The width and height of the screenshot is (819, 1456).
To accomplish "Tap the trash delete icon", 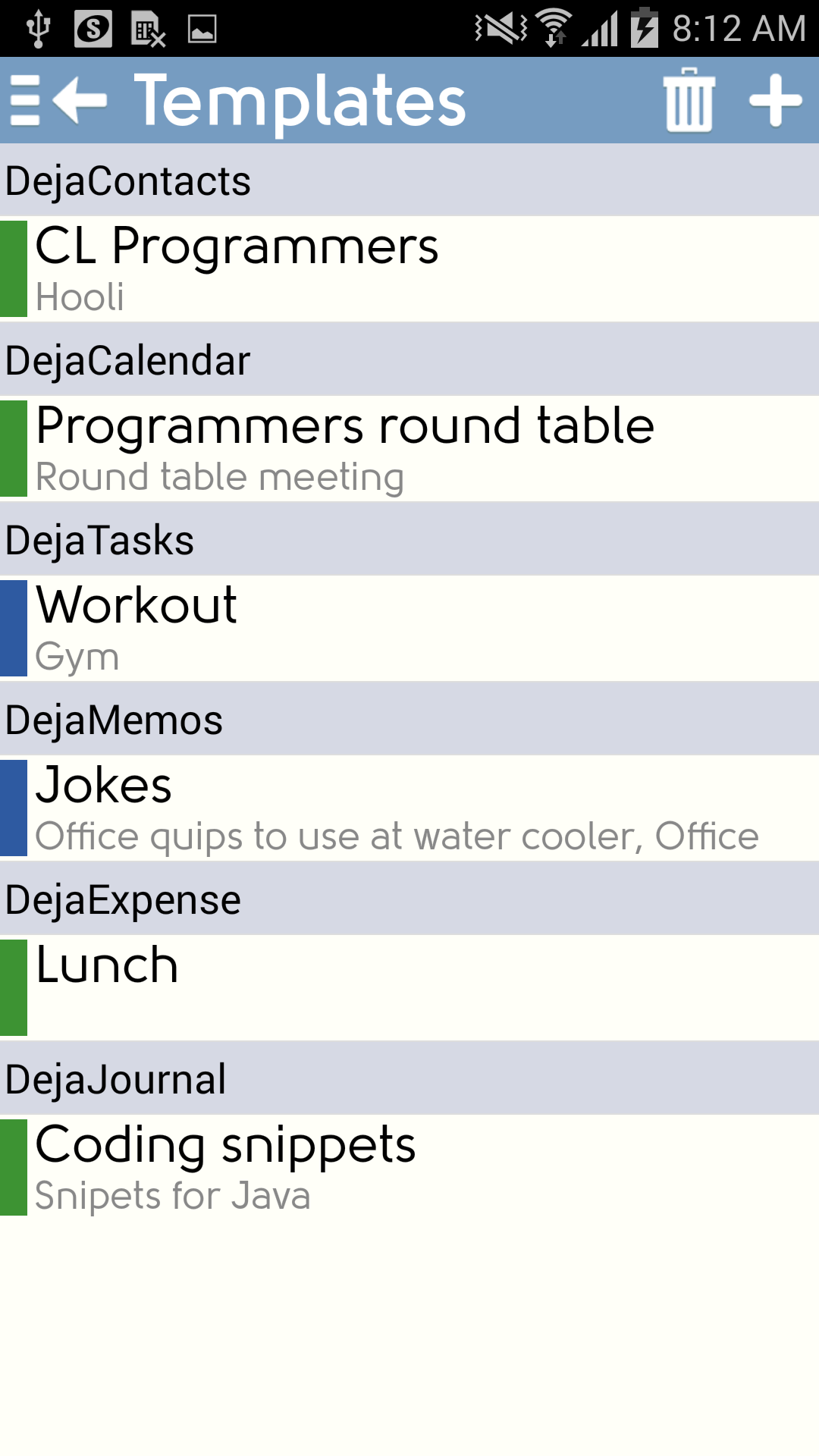I will point(689,100).
